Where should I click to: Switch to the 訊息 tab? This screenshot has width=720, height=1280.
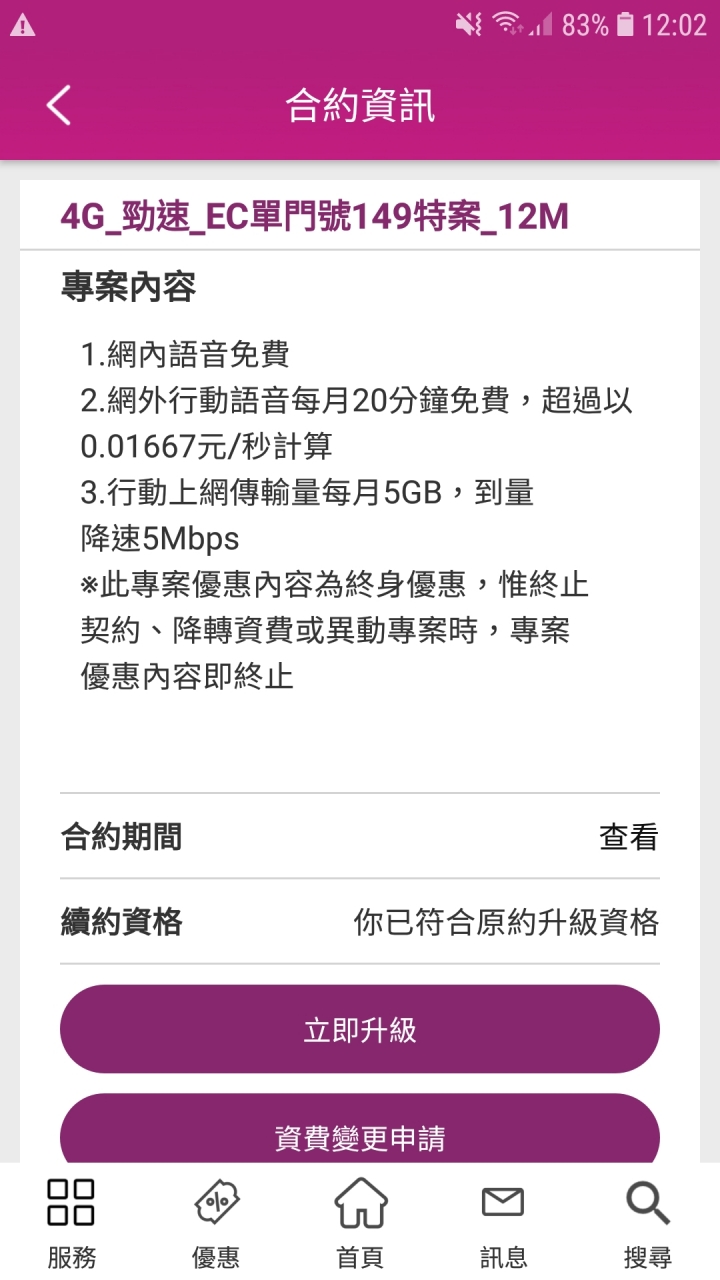(x=503, y=1222)
